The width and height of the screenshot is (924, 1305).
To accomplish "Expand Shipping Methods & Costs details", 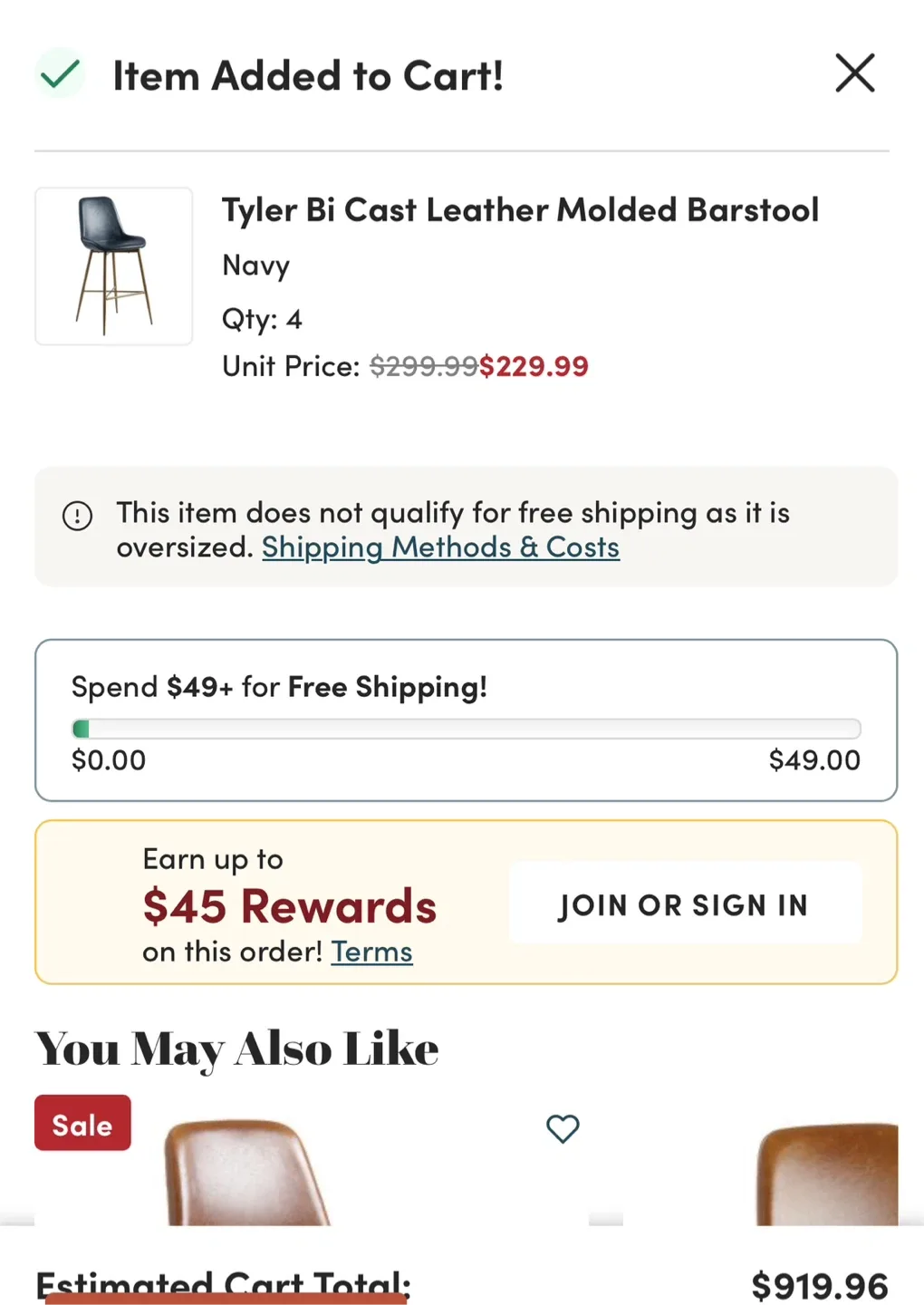I will click(x=440, y=547).
